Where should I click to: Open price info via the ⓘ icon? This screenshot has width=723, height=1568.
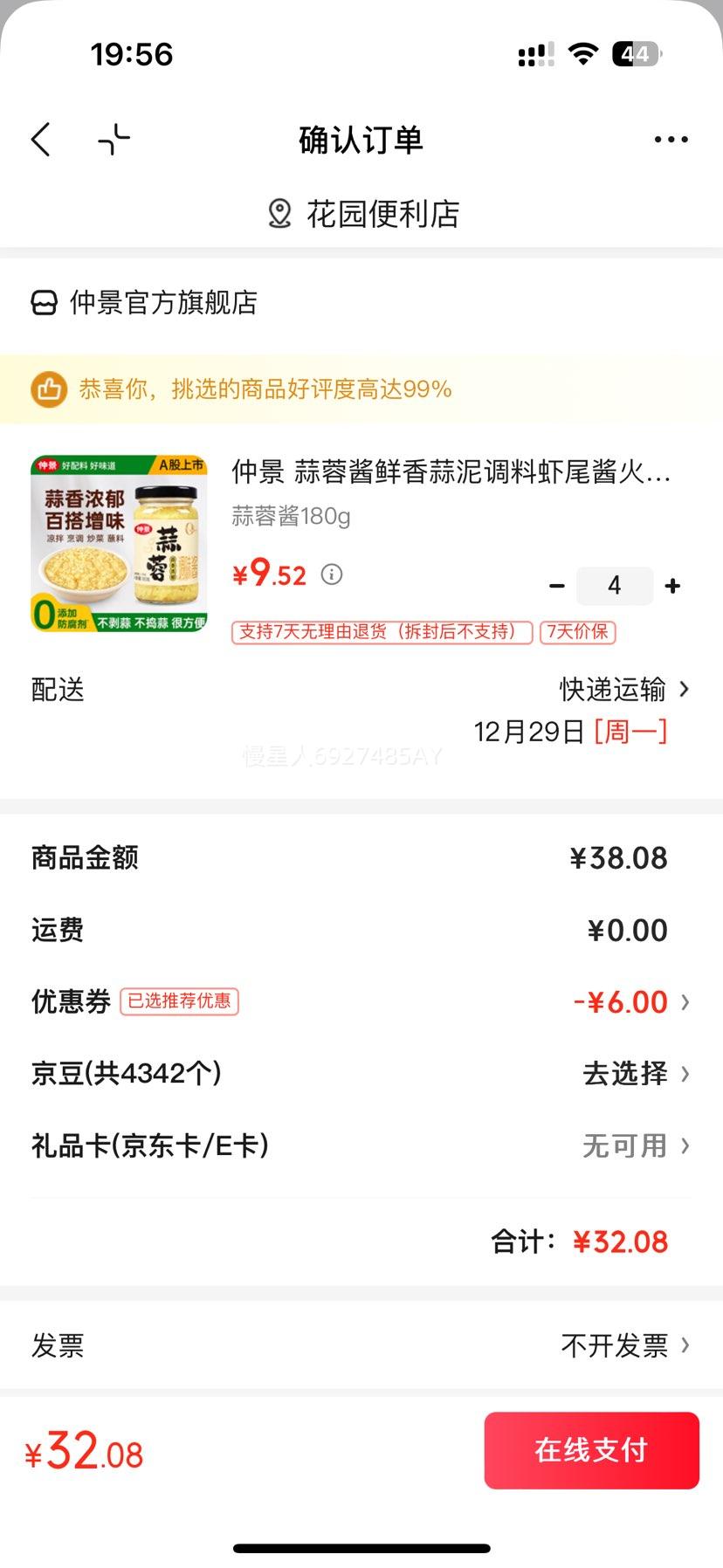(x=330, y=575)
